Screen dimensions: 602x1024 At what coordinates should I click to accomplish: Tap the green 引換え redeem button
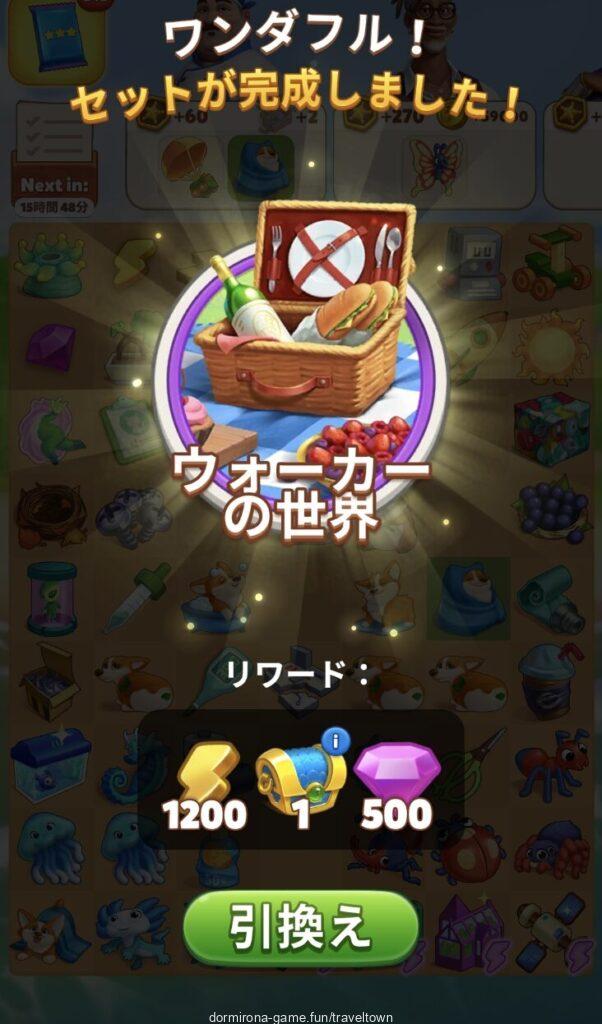click(301, 928)
